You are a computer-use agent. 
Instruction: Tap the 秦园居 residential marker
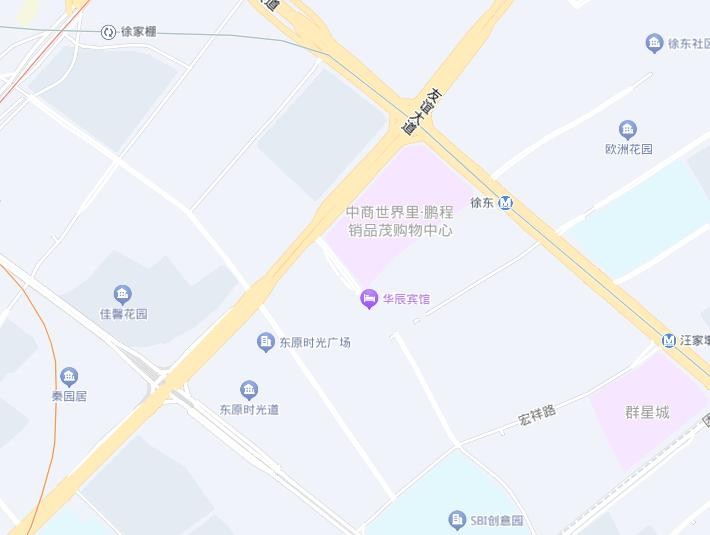[x=69, y=377]
